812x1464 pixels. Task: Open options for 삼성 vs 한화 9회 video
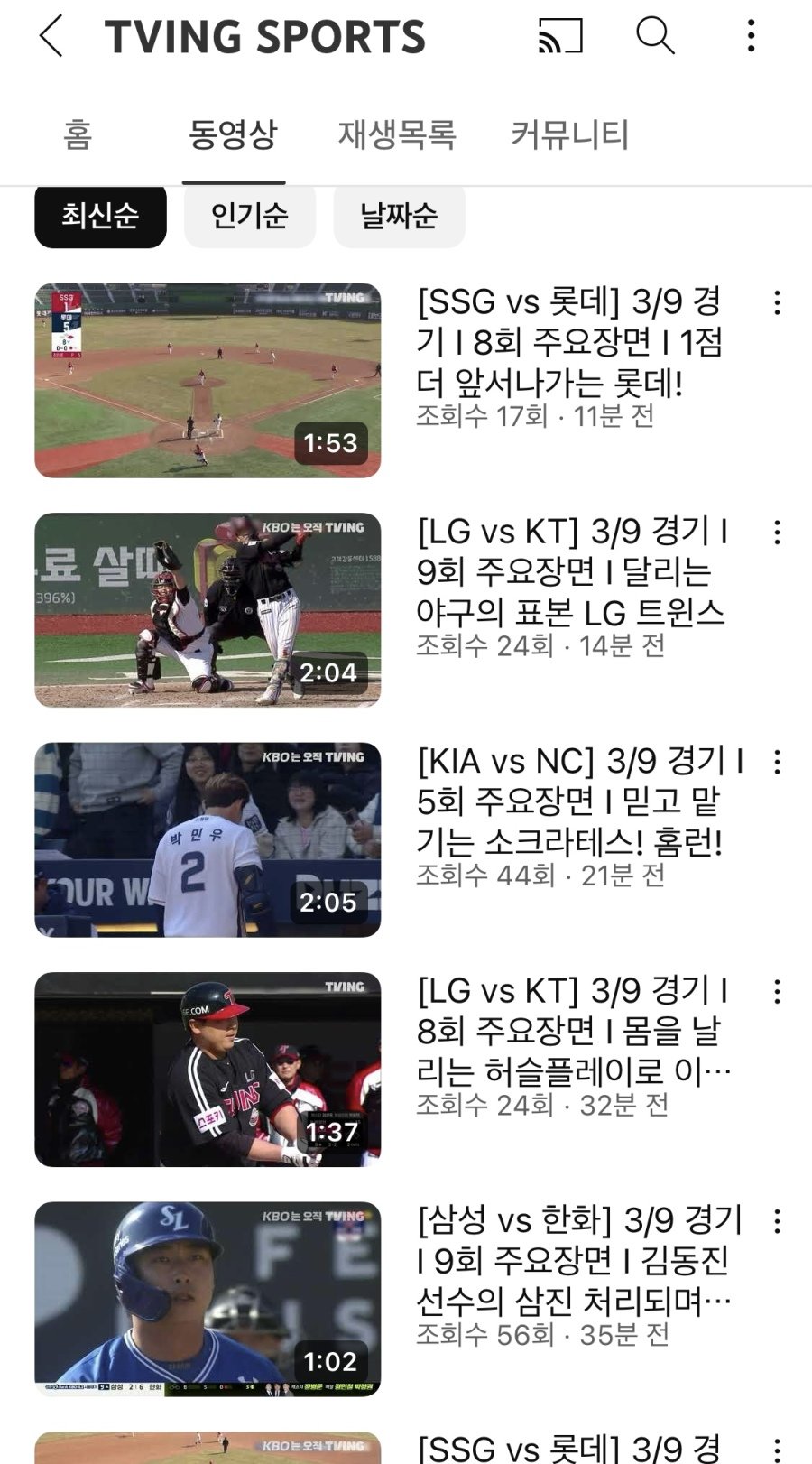click(x=777, y=1222)
